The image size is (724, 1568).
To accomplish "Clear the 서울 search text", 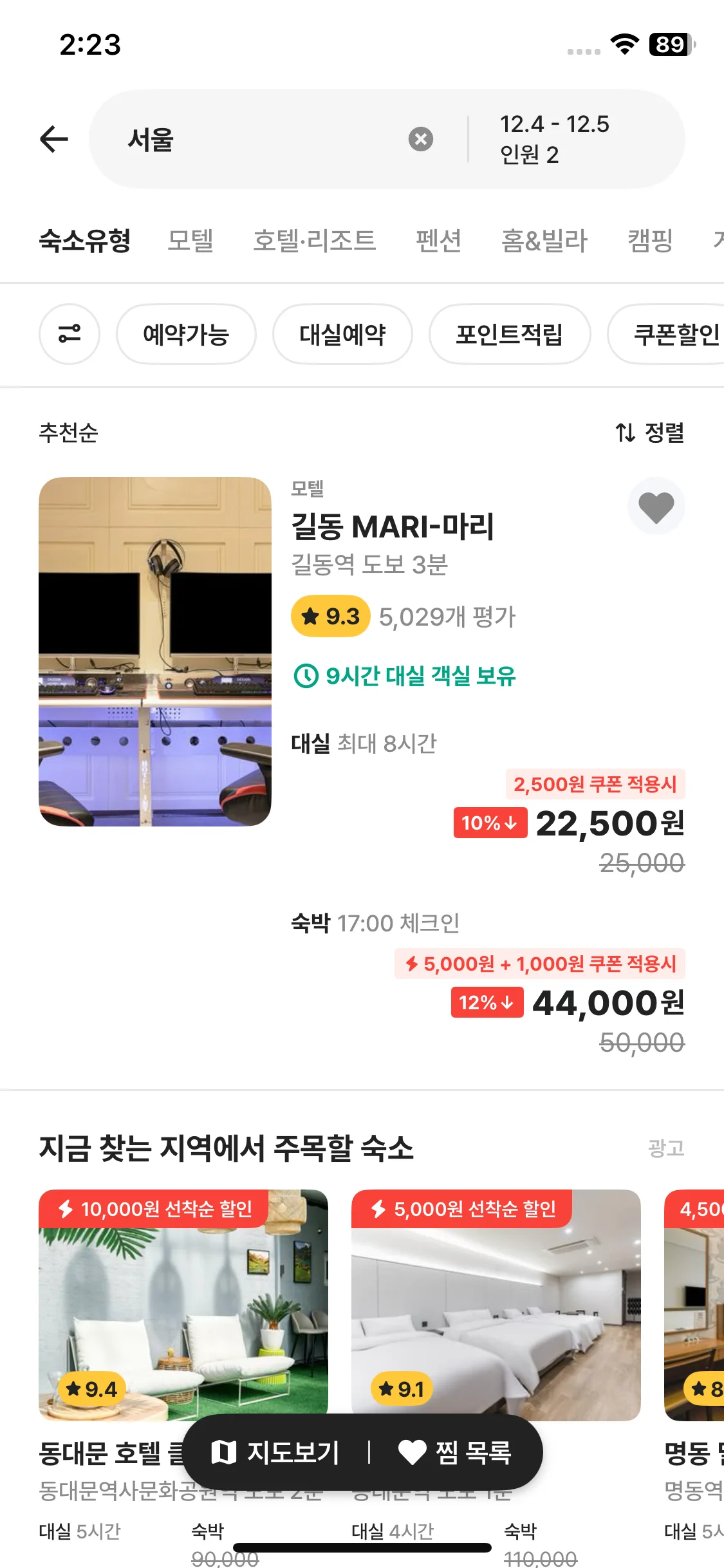I will pyautogui.click(x=420, y=139).
